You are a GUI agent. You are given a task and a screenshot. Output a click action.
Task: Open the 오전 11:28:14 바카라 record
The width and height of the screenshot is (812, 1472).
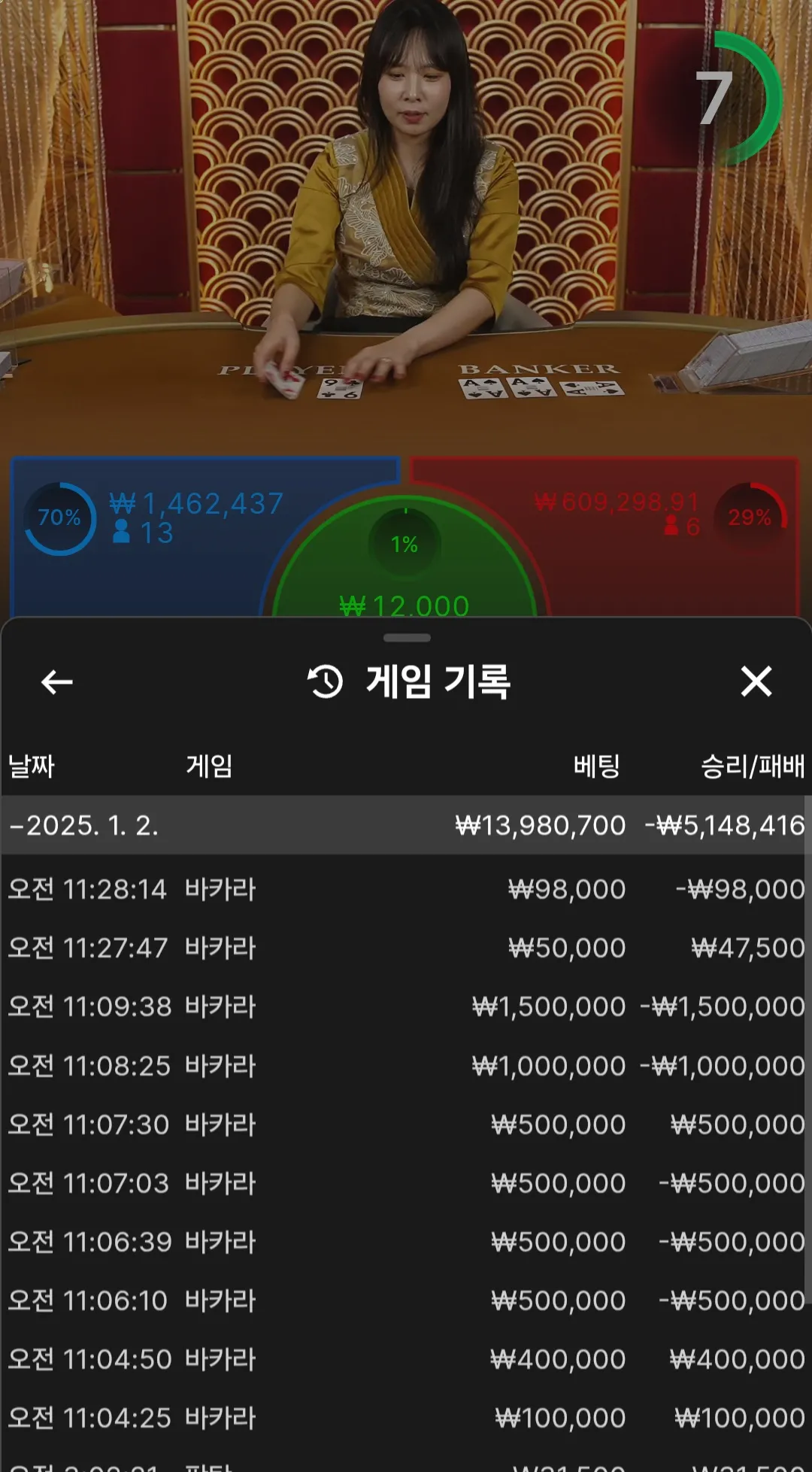(406, 889)
